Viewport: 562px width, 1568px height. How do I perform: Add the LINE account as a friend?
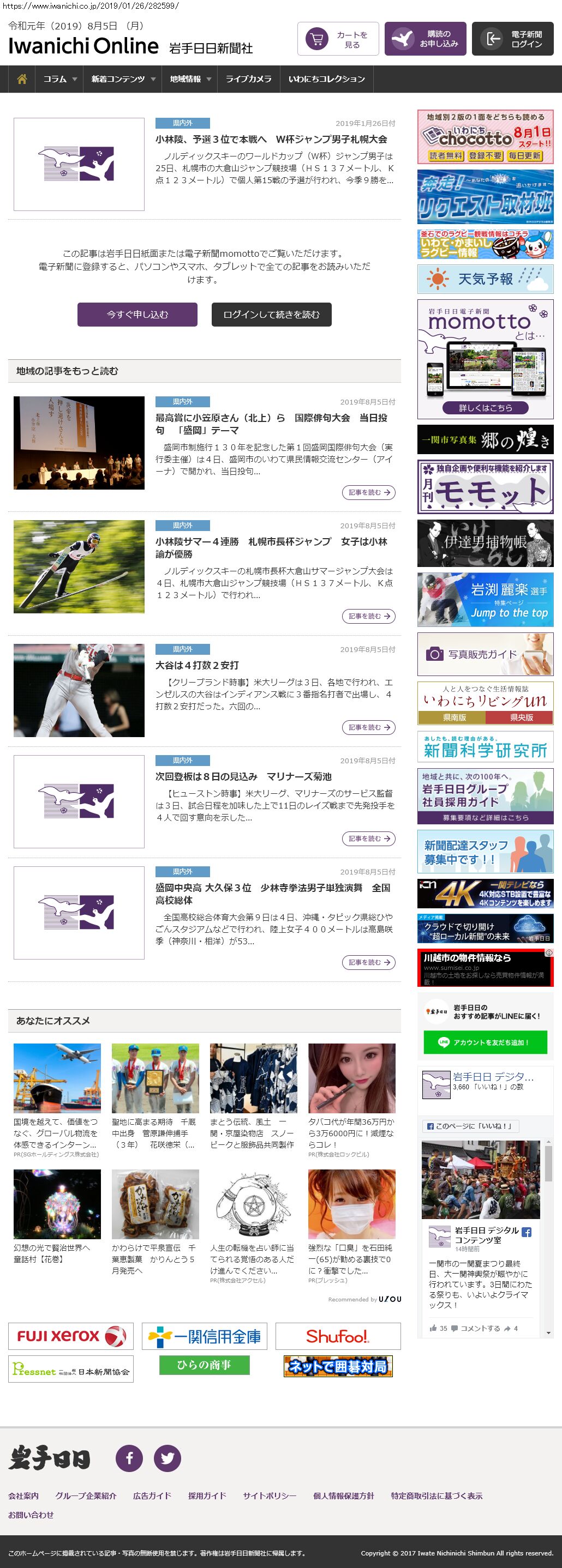(x=485, y=1042)
